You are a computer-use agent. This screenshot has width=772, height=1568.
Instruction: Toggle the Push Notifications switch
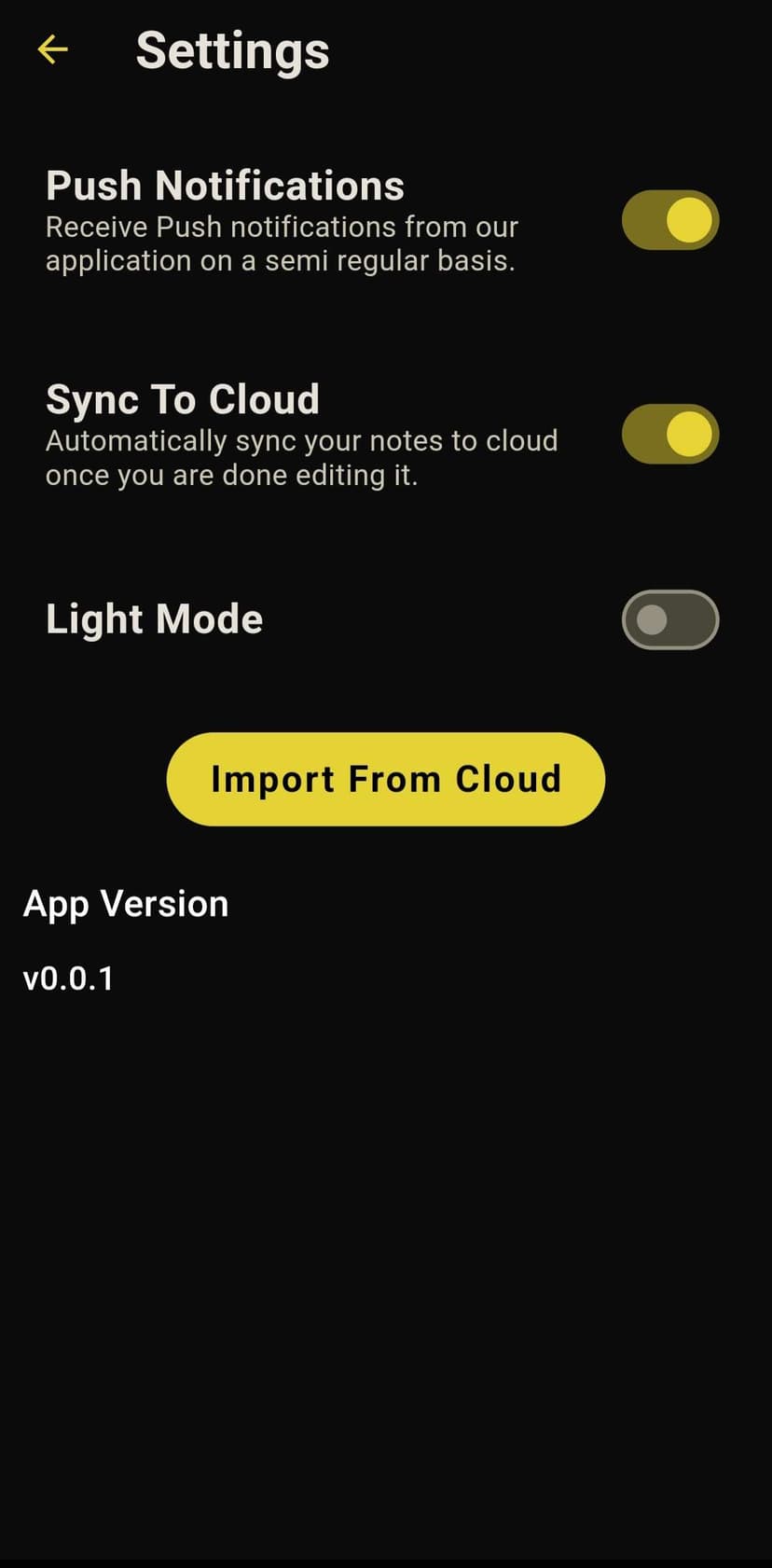[669, 220]
